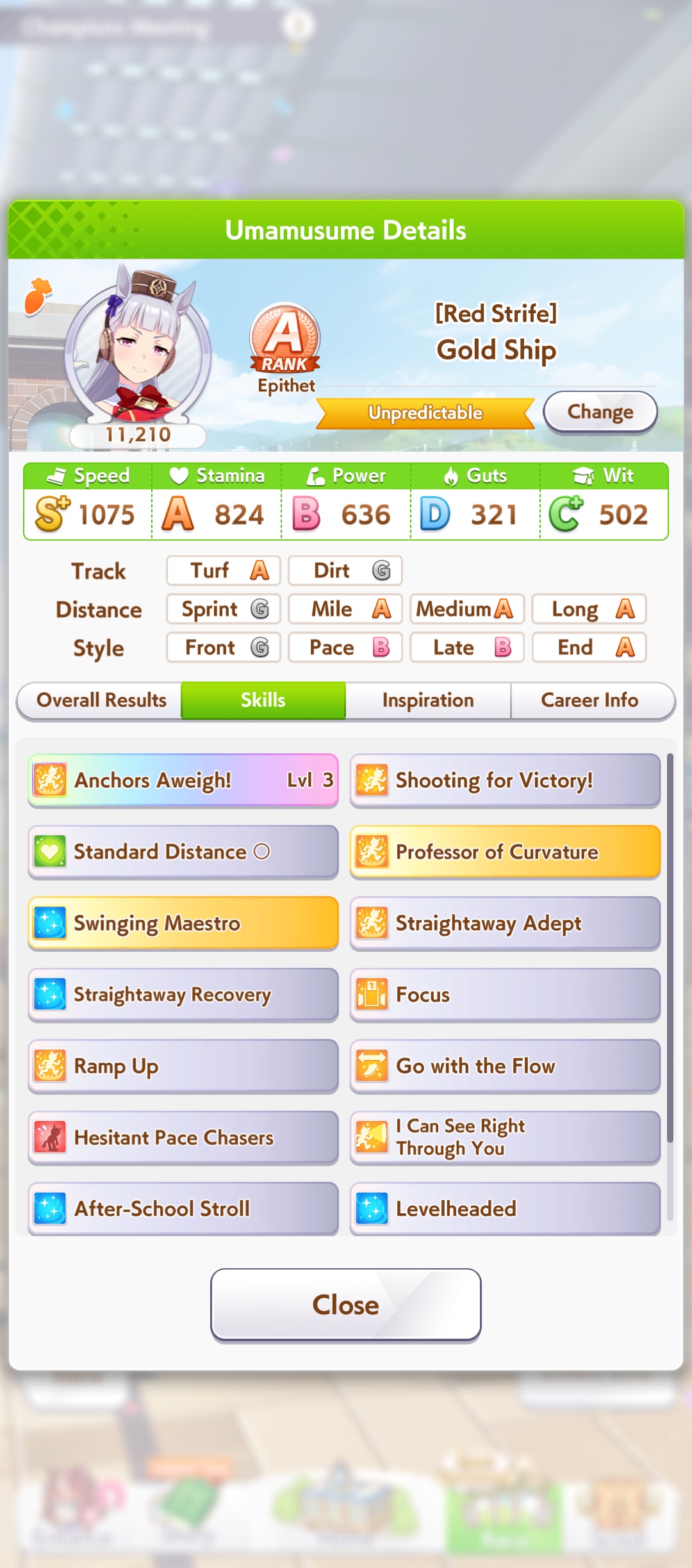Screen dimensions: 692x1568
Task: Open Go with the Flow skill
Action: [x=505, y=1066]
